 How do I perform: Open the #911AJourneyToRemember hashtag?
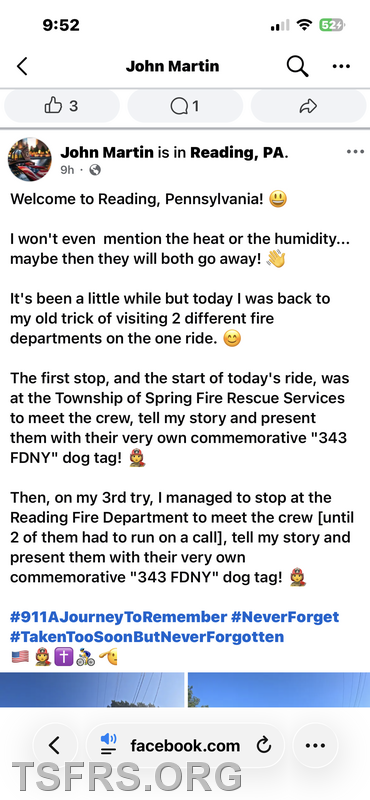point(118,617)
